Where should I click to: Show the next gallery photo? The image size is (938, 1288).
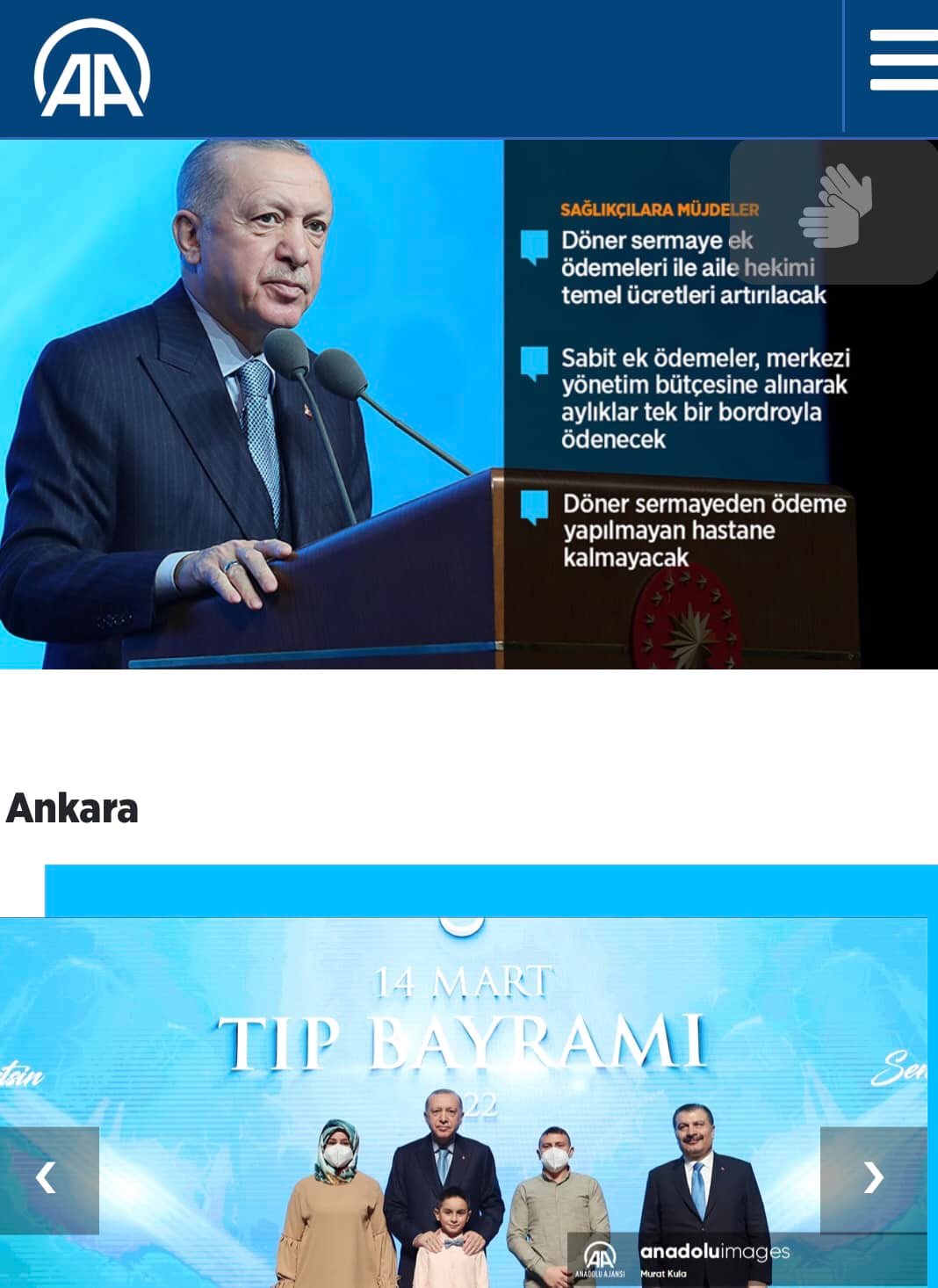pos(873,1178)
